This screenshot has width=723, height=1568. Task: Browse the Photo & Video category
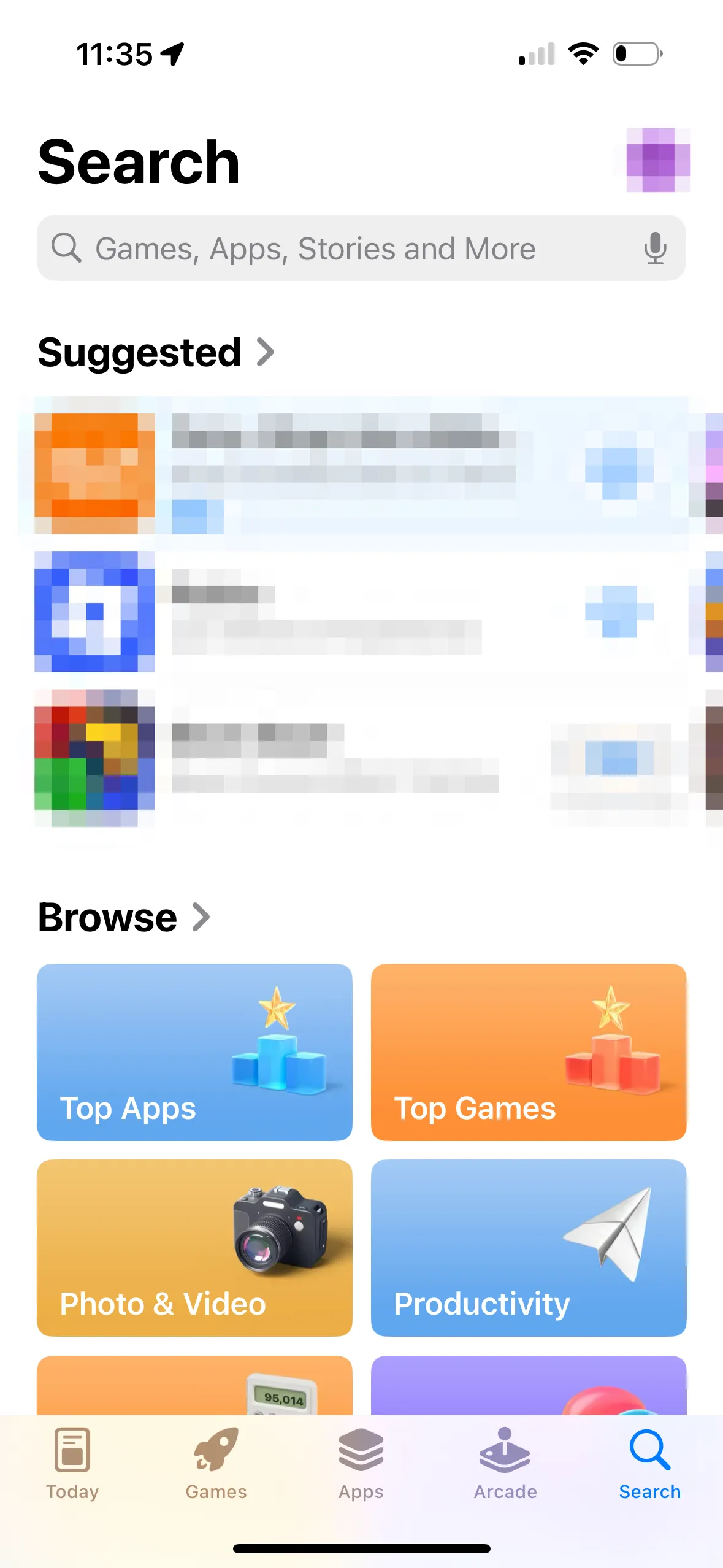click(194, 1247)
